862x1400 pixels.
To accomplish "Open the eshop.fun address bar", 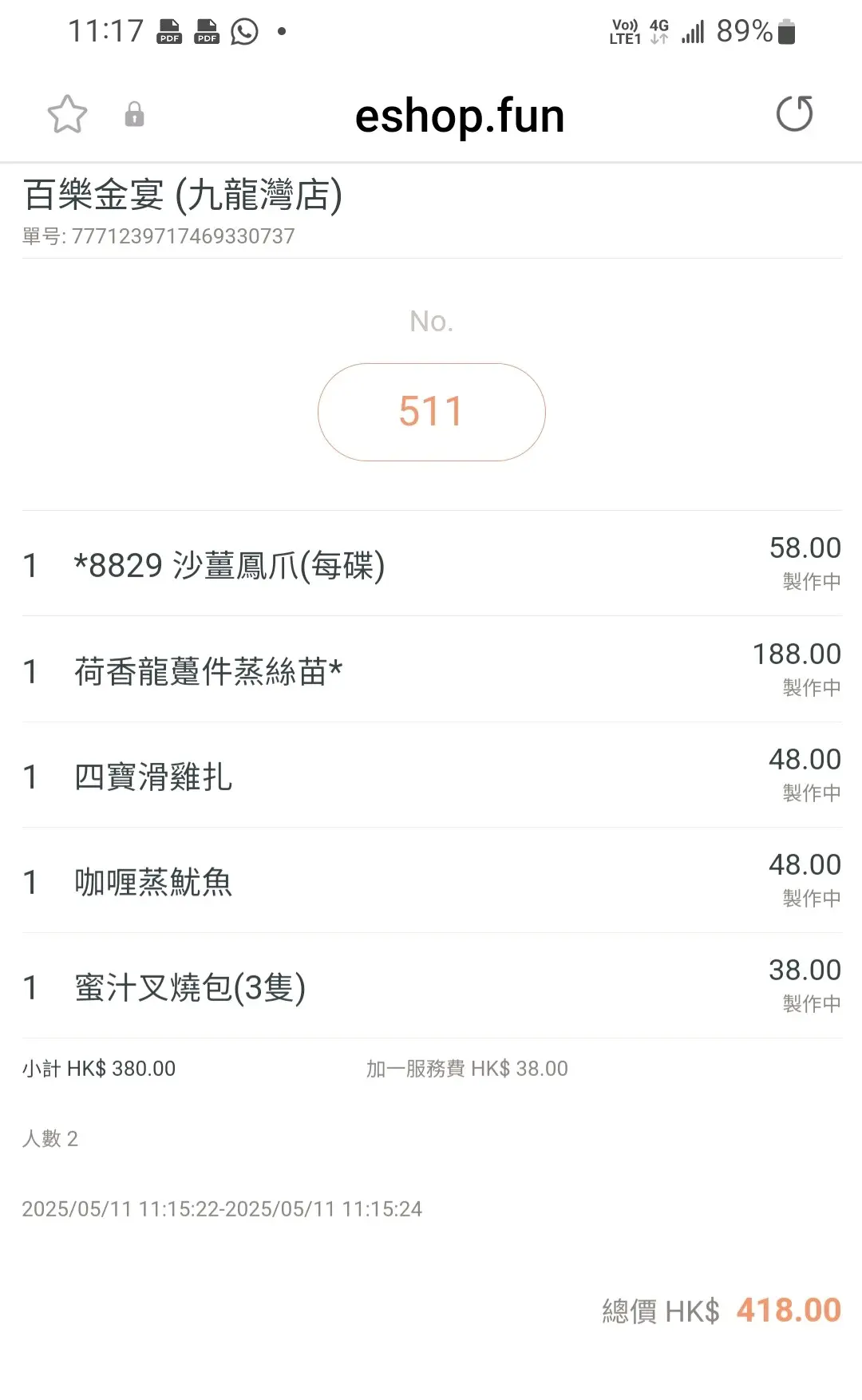I will [x=460, y=116].
